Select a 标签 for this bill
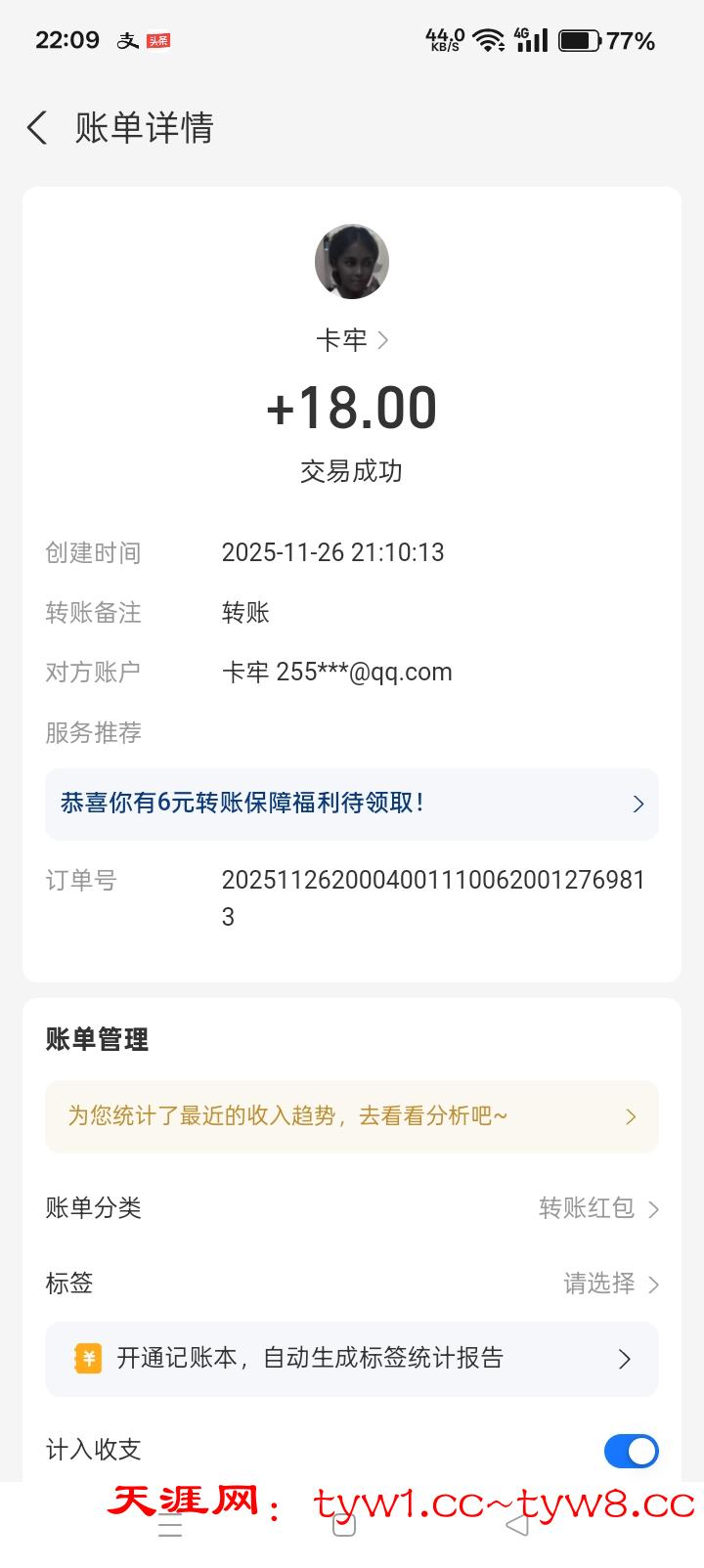704x1568 pixels. tap(610, 1284)
